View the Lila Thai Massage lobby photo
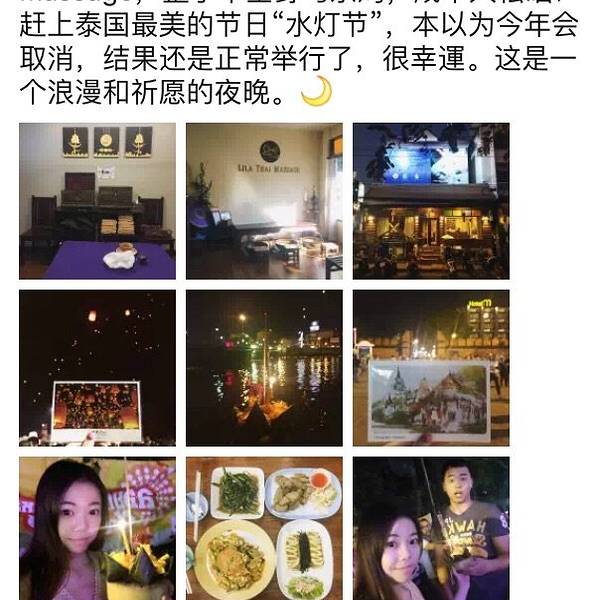 (x=264, y=201)
